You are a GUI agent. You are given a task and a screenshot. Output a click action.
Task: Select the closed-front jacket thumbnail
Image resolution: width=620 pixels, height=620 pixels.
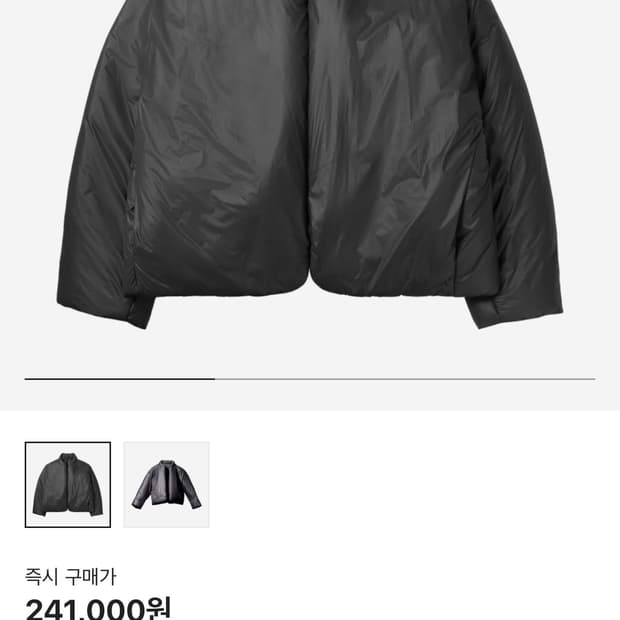click(68, 485)
